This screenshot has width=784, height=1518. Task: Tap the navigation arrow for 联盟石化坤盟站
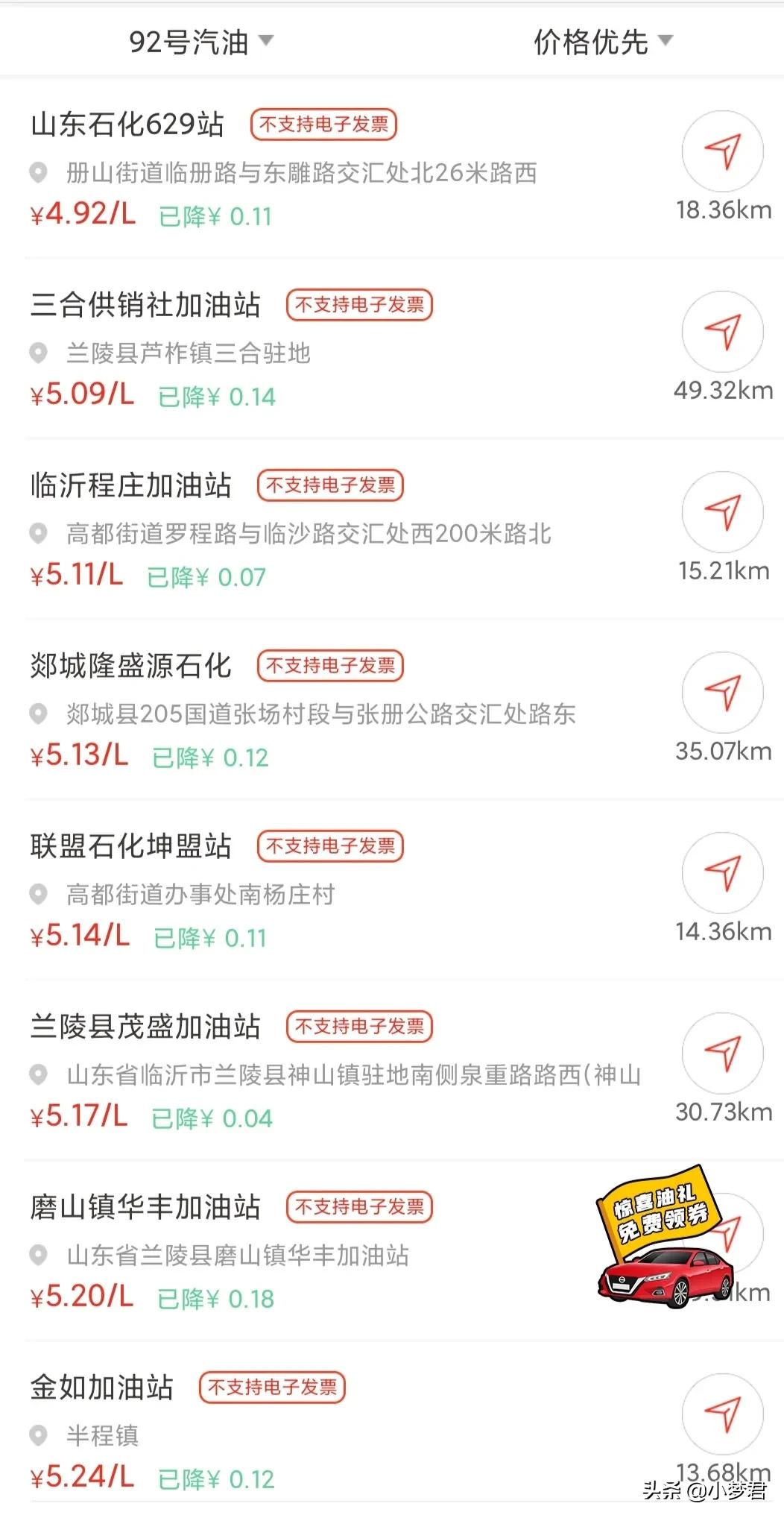(722, 873)
